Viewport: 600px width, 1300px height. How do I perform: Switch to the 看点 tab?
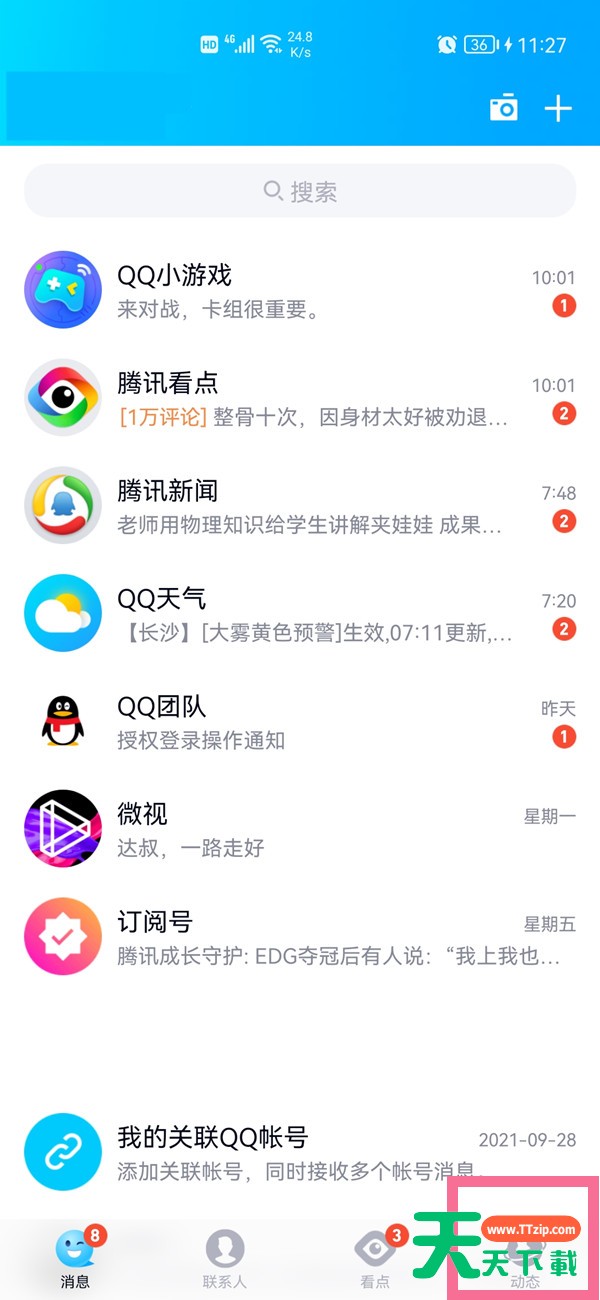(x=376, y=1259)
